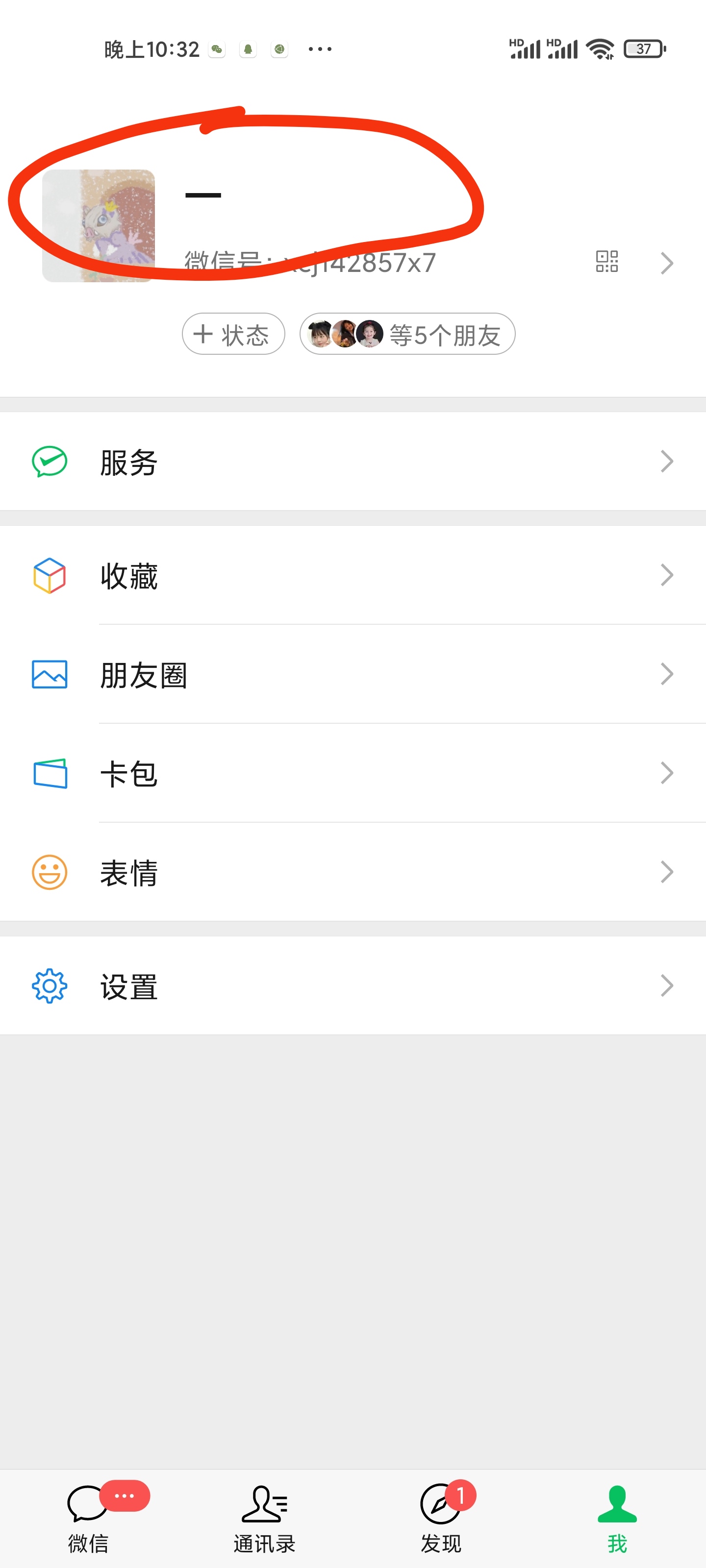Open profile details via the chevron arrow
Screen dimensions: 706x1568
(x=666, y=263)
